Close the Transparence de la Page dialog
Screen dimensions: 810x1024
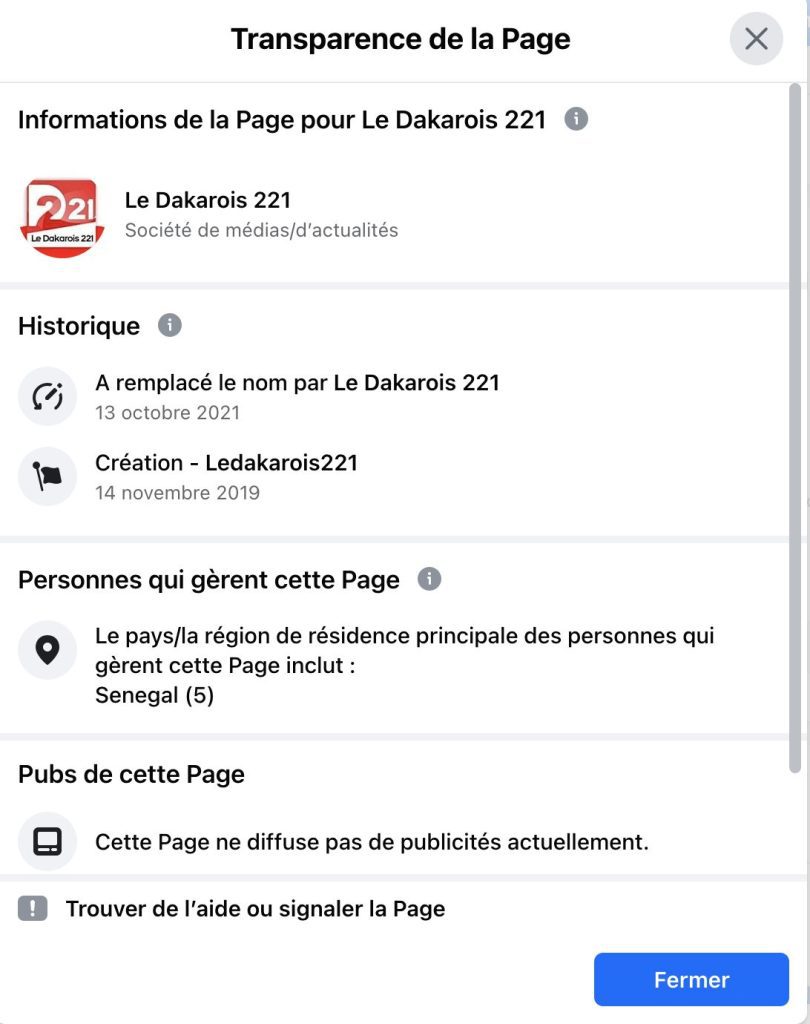pos(756,39)
